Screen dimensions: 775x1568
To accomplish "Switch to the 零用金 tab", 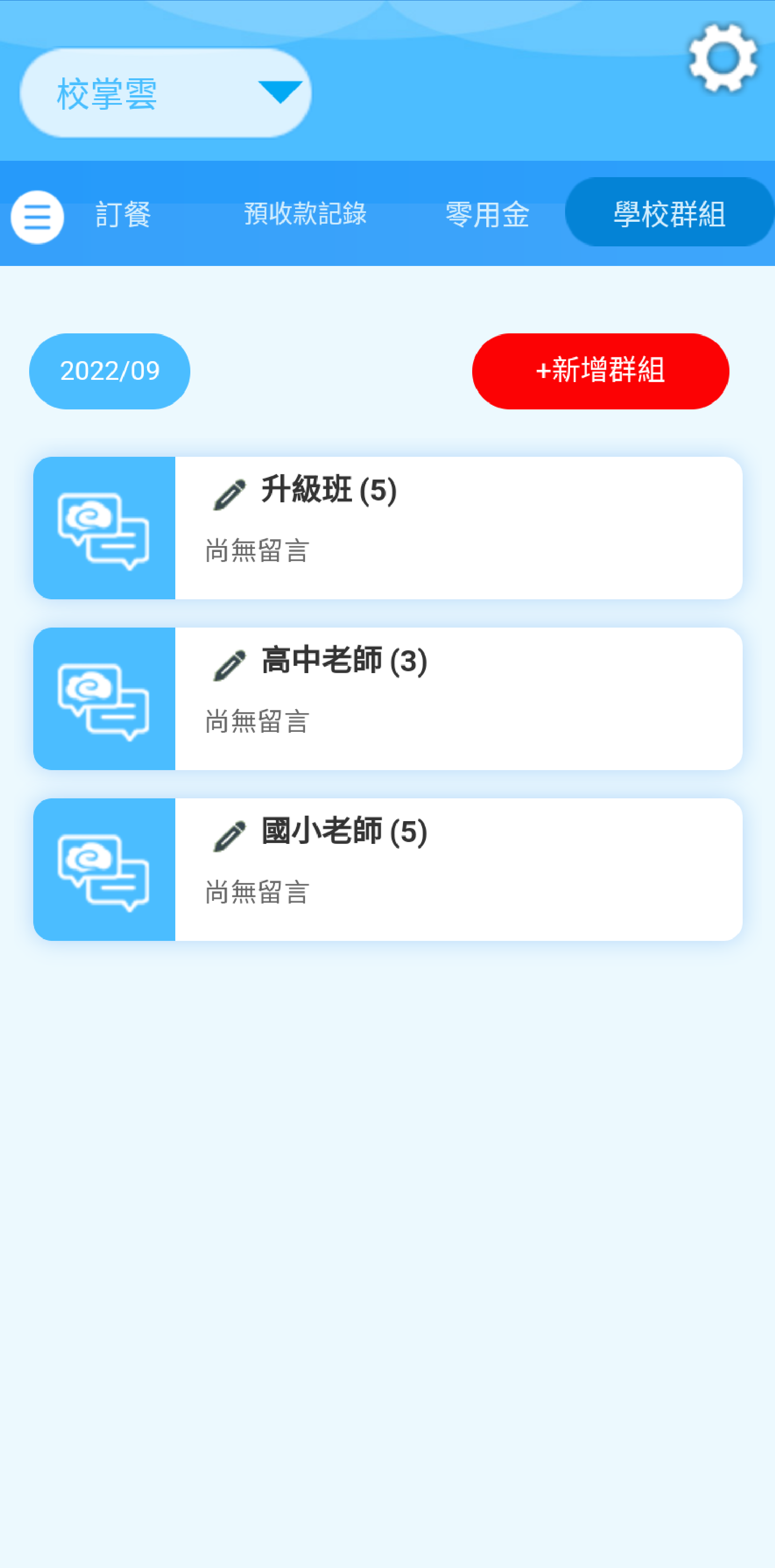I will [x=487, y=214].
